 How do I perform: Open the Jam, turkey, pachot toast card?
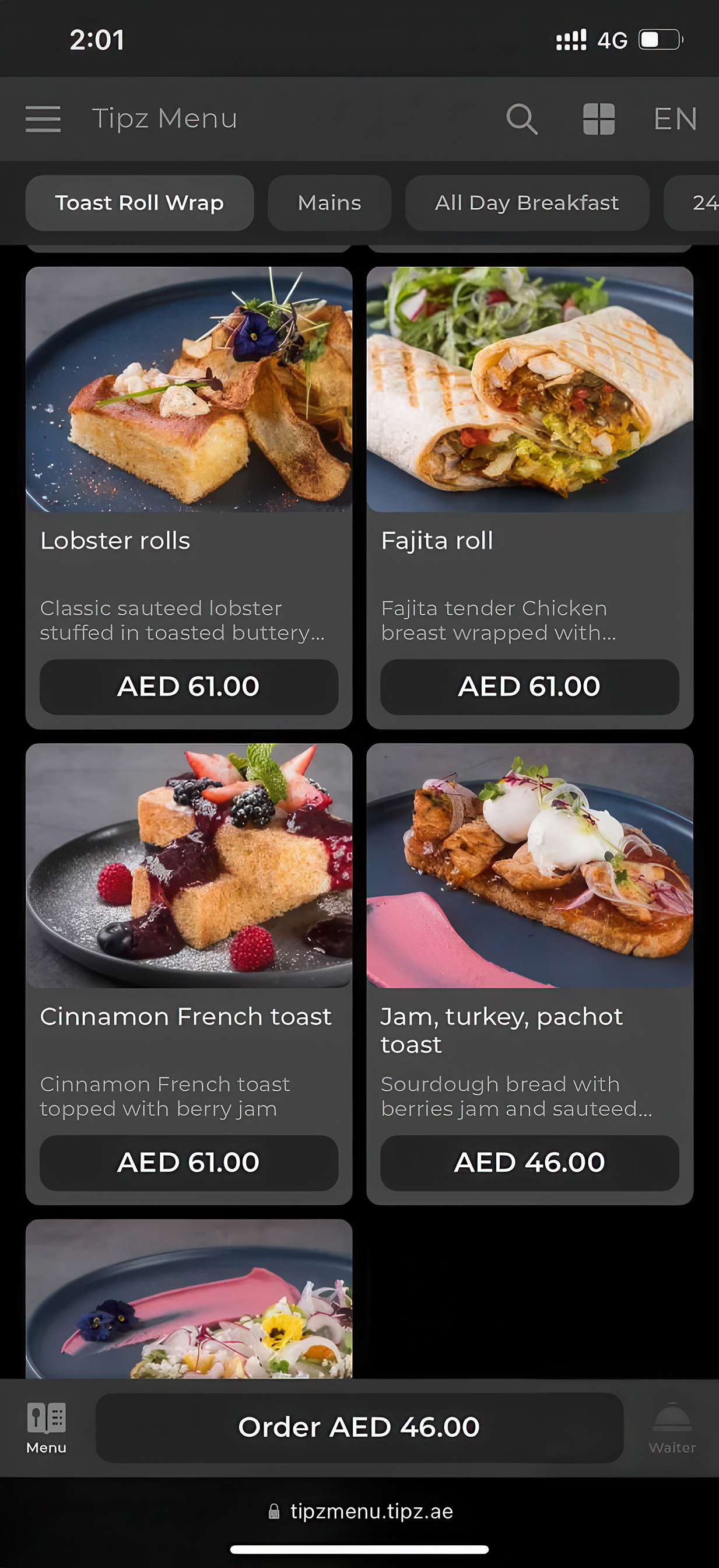(529, 866)
